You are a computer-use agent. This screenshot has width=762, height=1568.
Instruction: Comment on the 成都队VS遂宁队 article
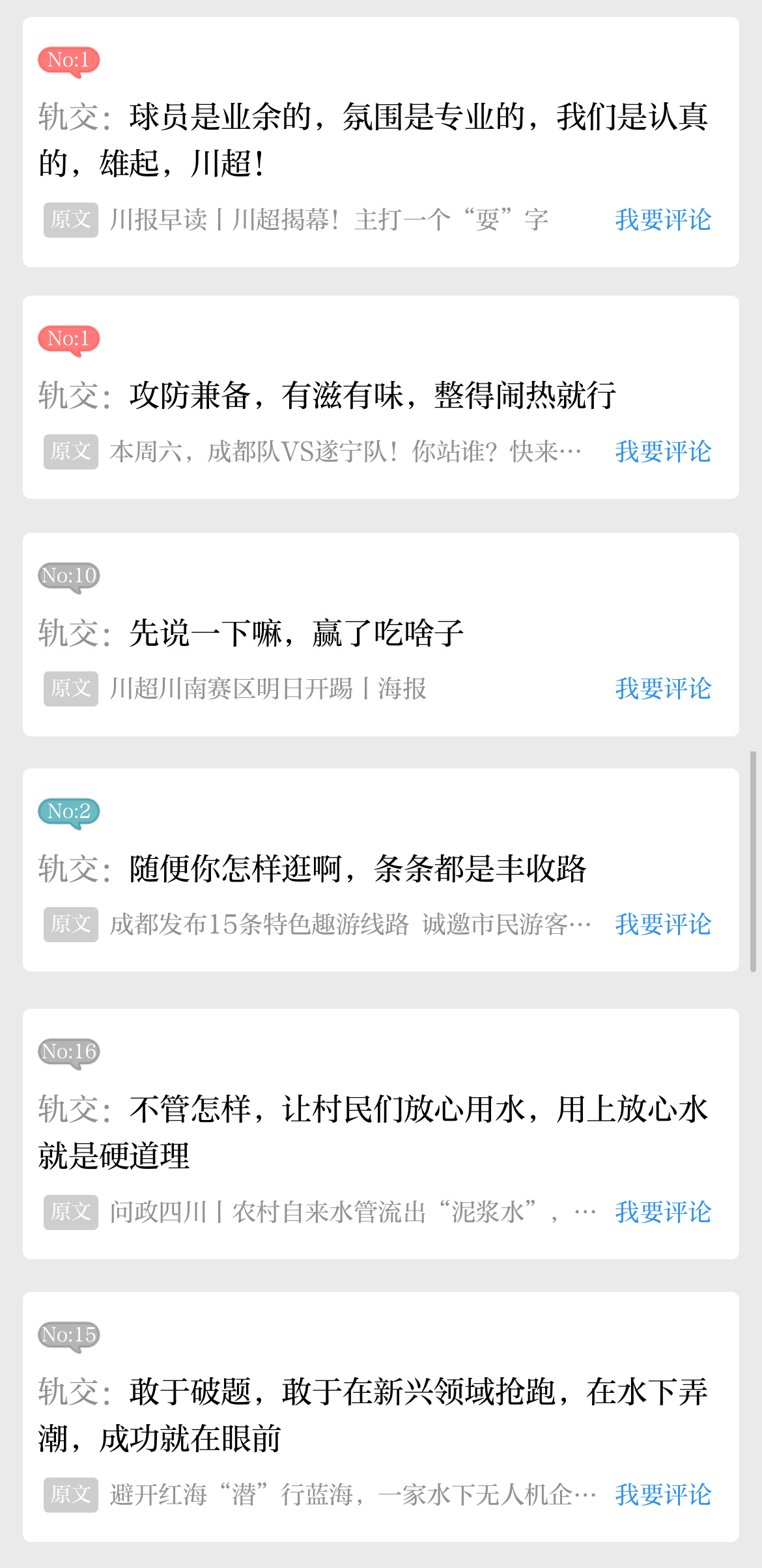[663, 452]
